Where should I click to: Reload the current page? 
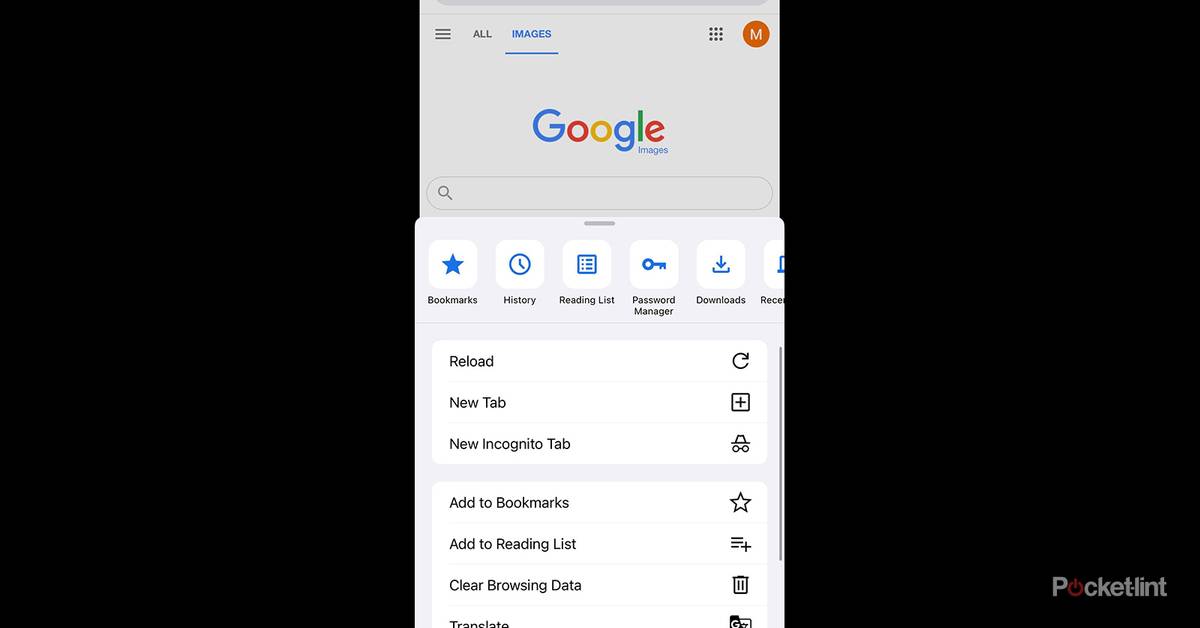click(599, 361)
